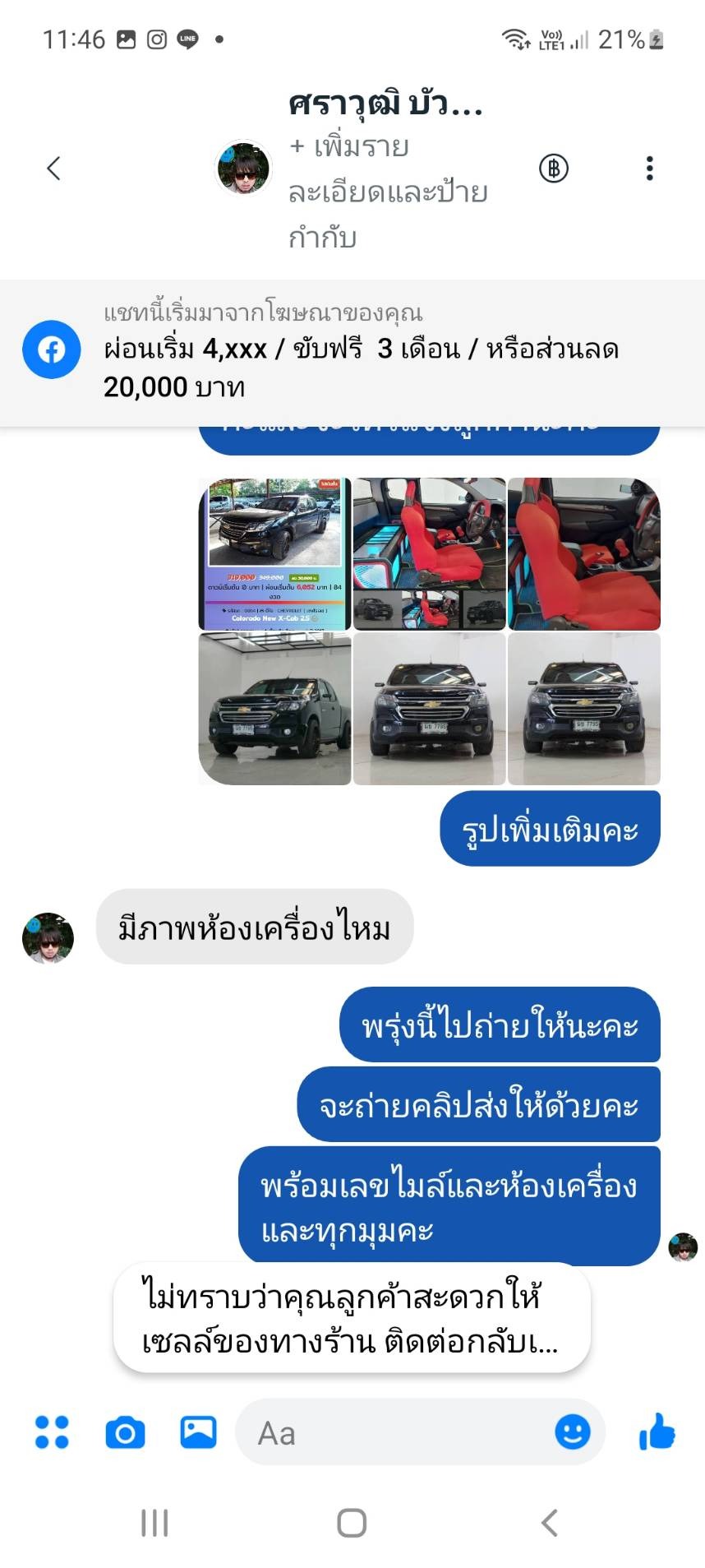Open the emoji picker smiley
Image resolution: width=705 pixels, height=1568 pixels.
(573, 1432)
